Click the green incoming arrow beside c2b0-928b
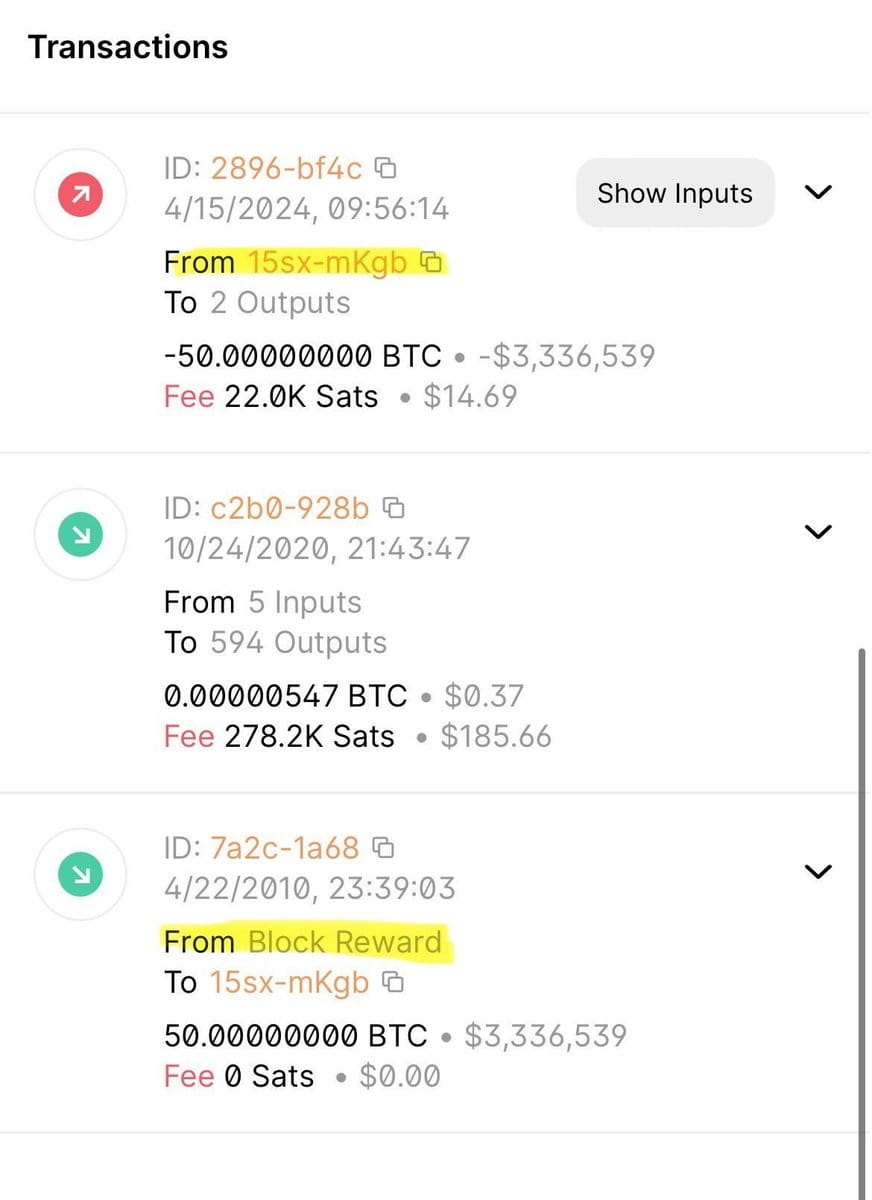The width and height of the screenshot is (872, 1200). [x=80, y=534]
